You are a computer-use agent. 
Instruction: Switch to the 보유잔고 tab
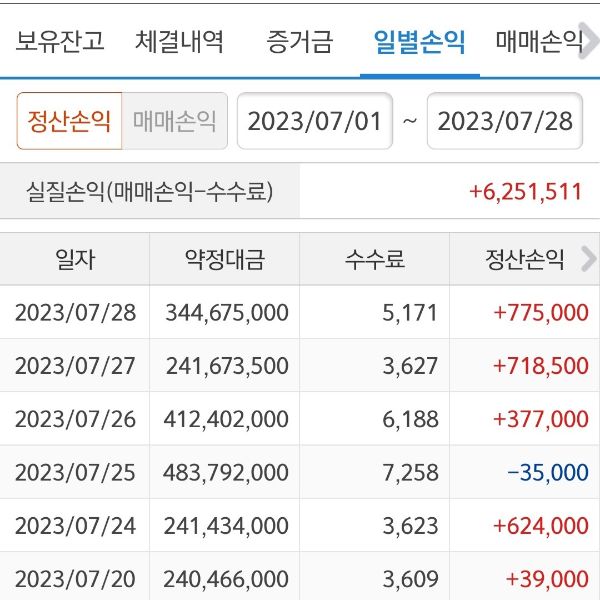(x=60, y=42)
